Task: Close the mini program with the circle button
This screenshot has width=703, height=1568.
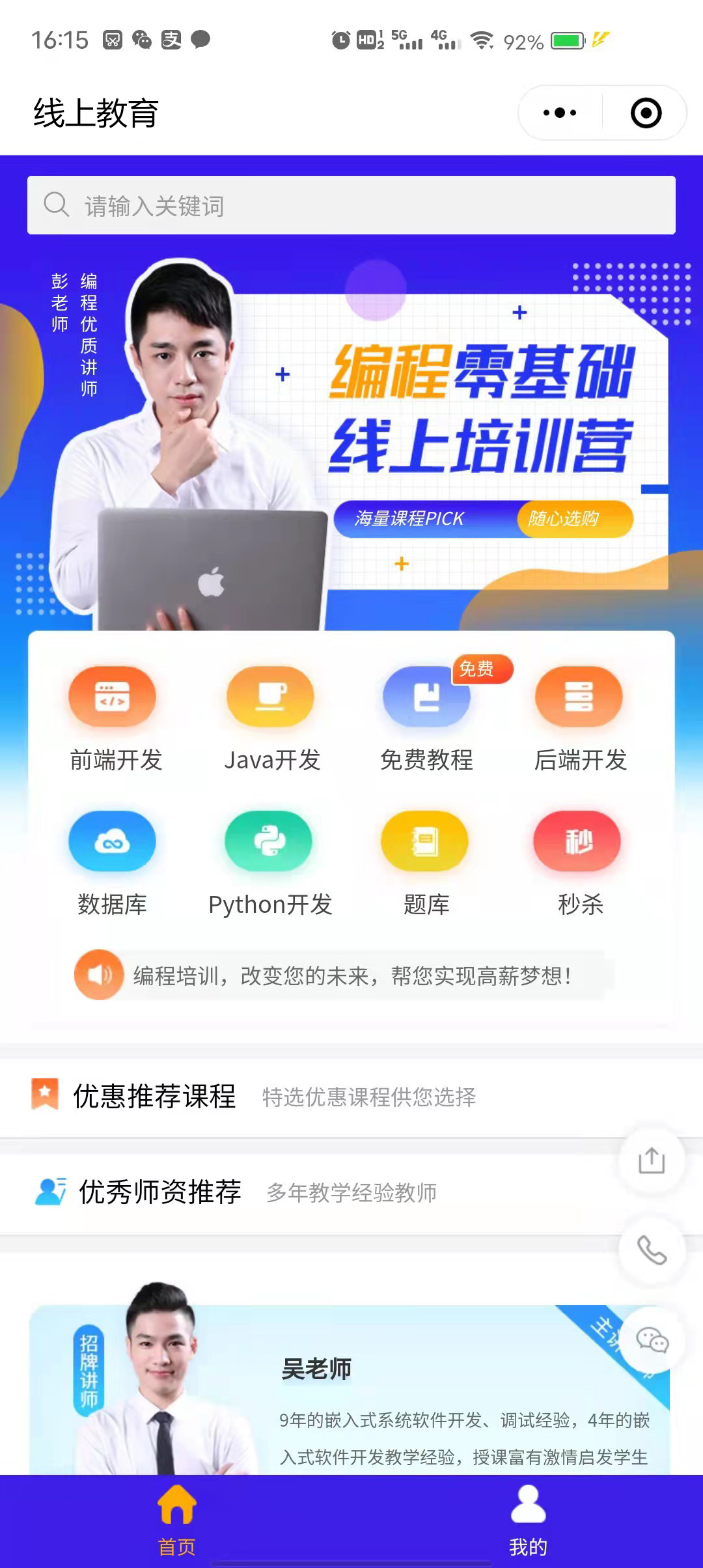Action: point(646,113)
